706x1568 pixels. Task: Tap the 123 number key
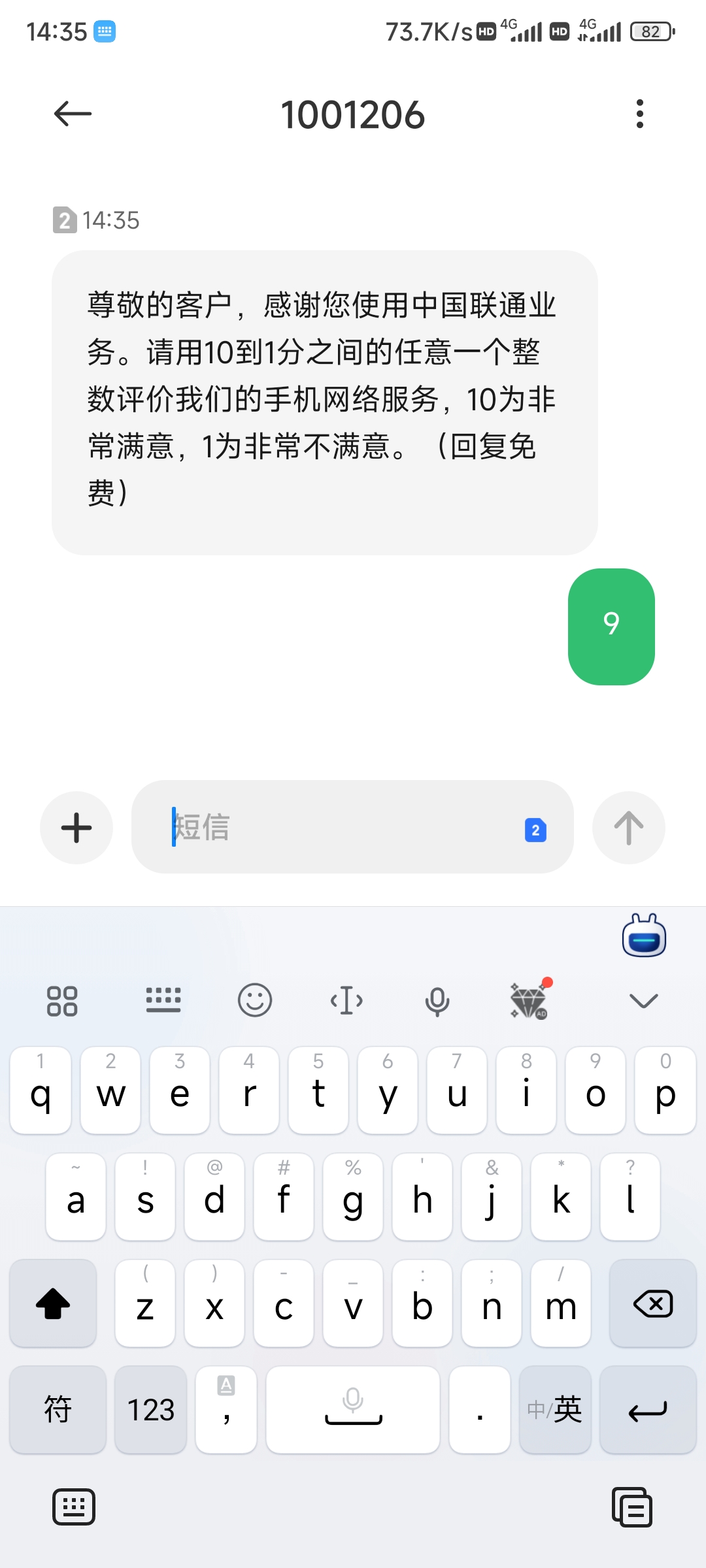(x=151, y=1409)
